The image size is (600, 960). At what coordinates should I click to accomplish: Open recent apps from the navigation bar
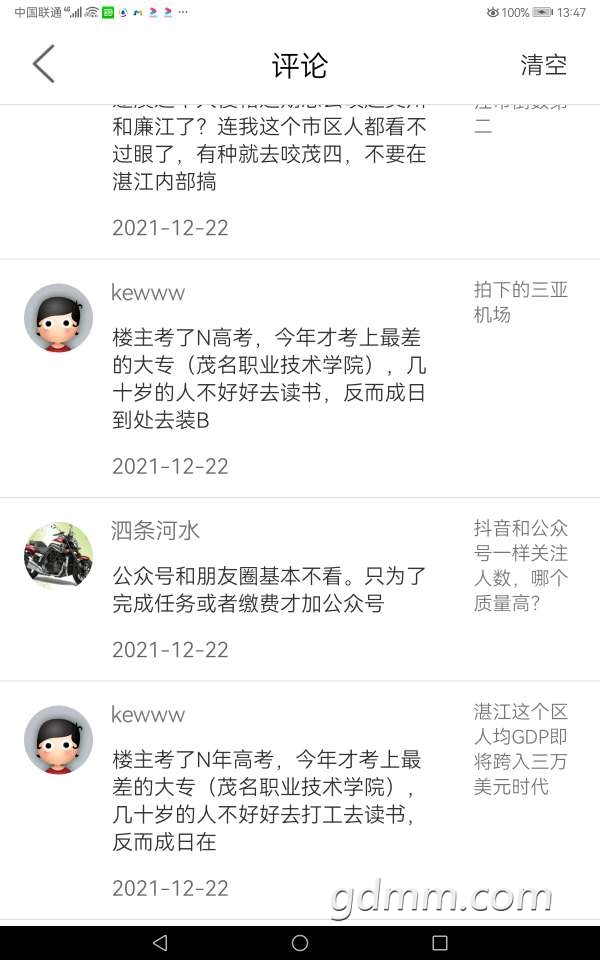[x=439, y=942]
